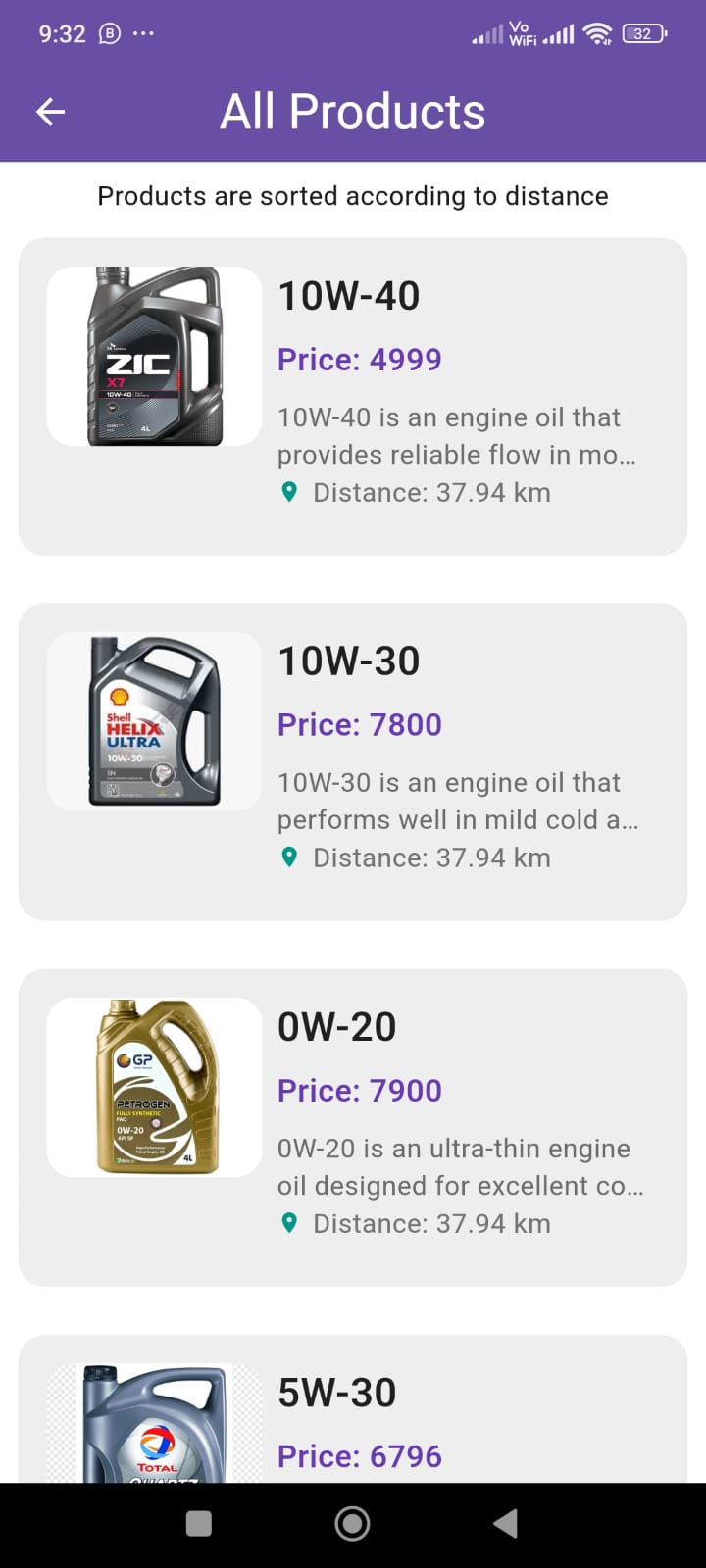This screenshot has height=1568, width=706.
Task: Open recent apps from navigation bar
Action: [x=199, y=1523]
